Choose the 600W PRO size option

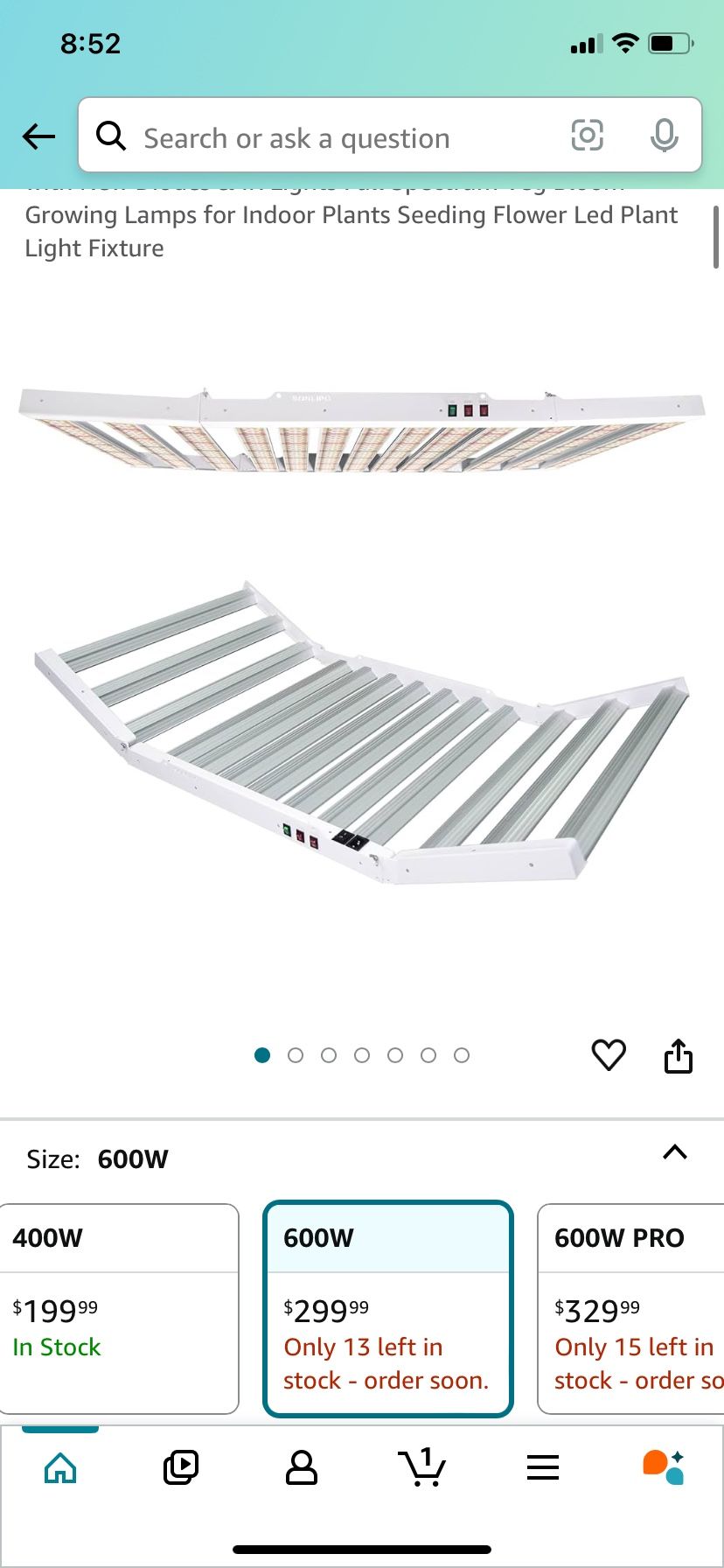[630, 1308]
